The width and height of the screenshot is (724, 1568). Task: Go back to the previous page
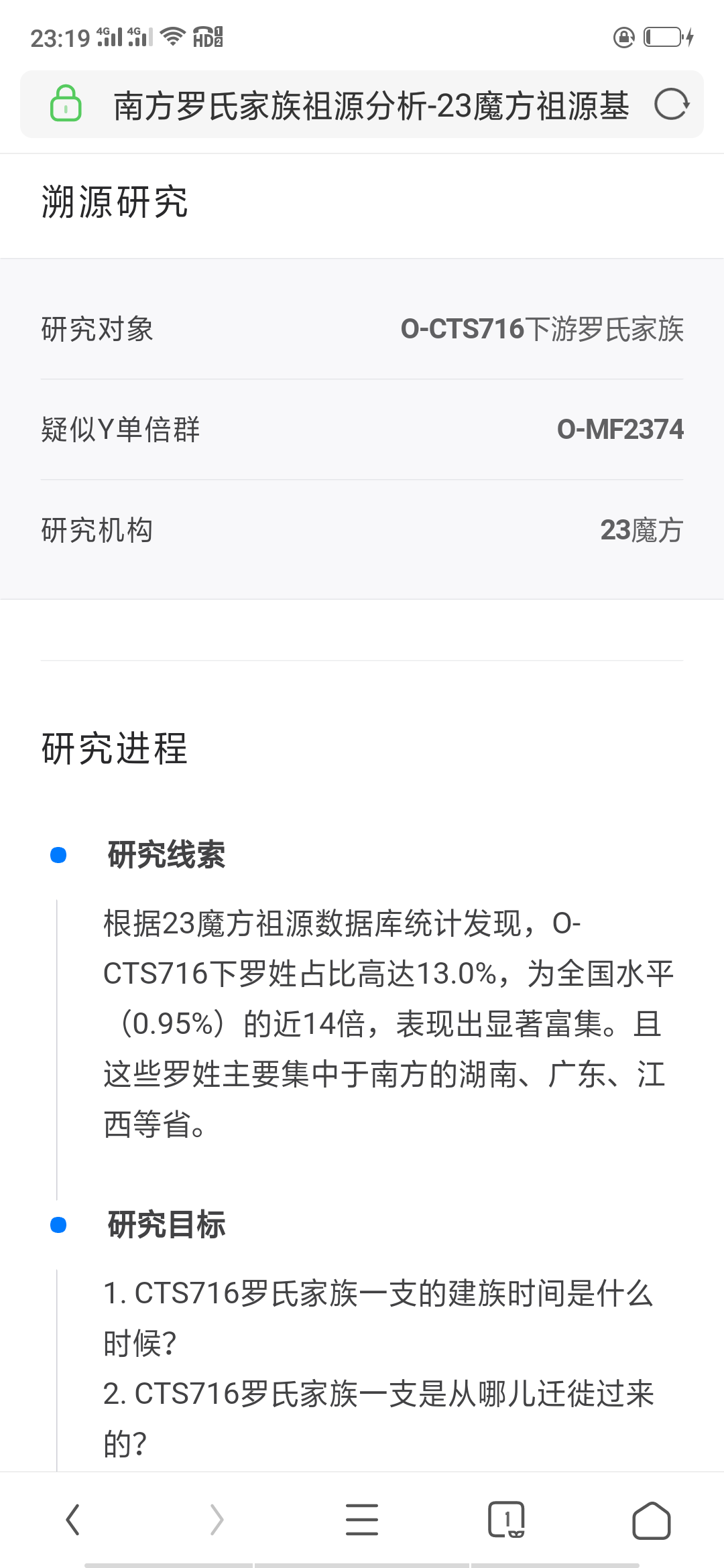click(x=73, y=1519)
